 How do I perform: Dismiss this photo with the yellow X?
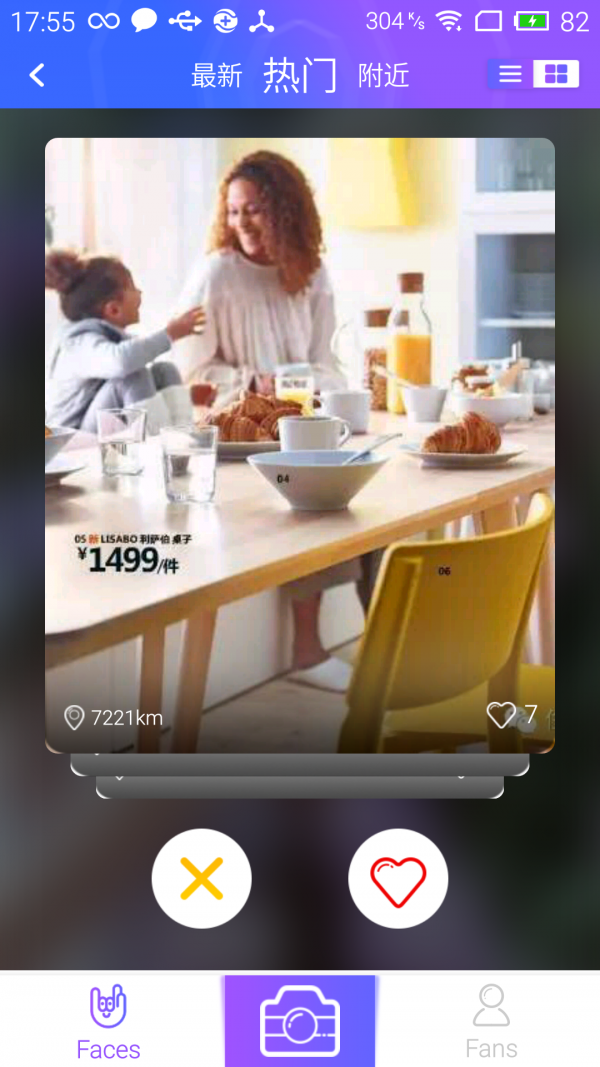tap(201, 879)
